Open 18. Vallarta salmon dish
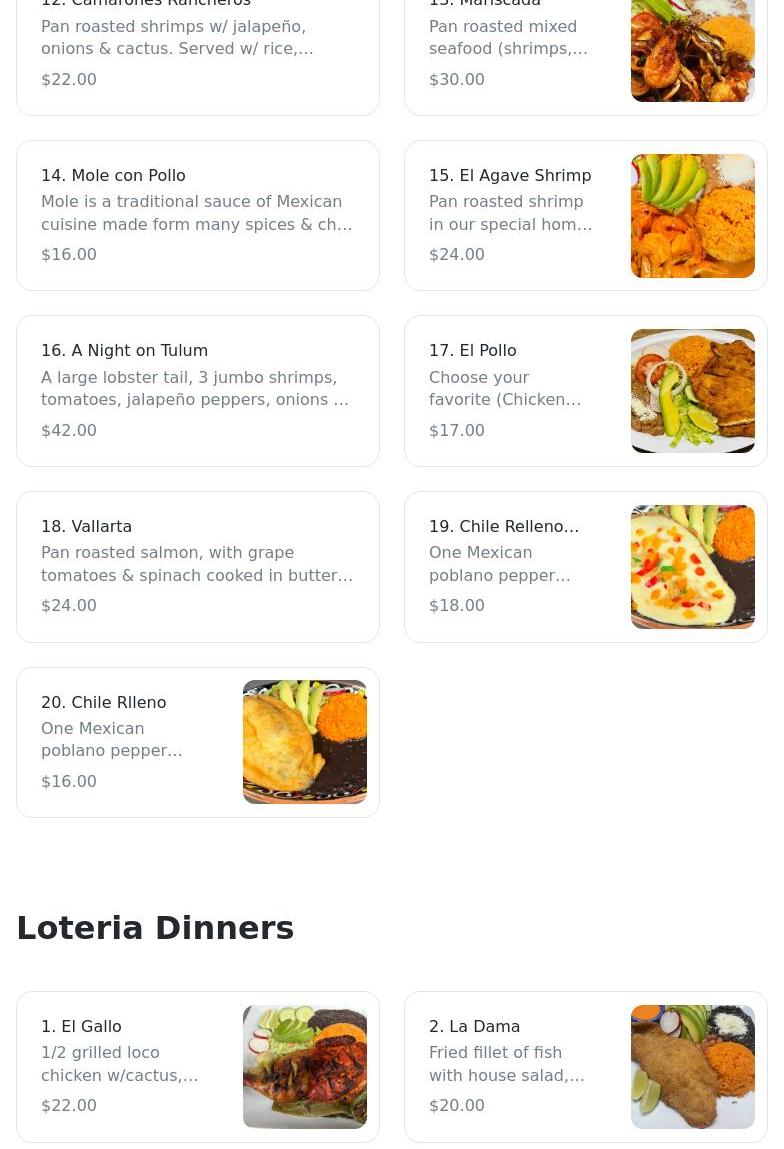 [x=198, y=566]
